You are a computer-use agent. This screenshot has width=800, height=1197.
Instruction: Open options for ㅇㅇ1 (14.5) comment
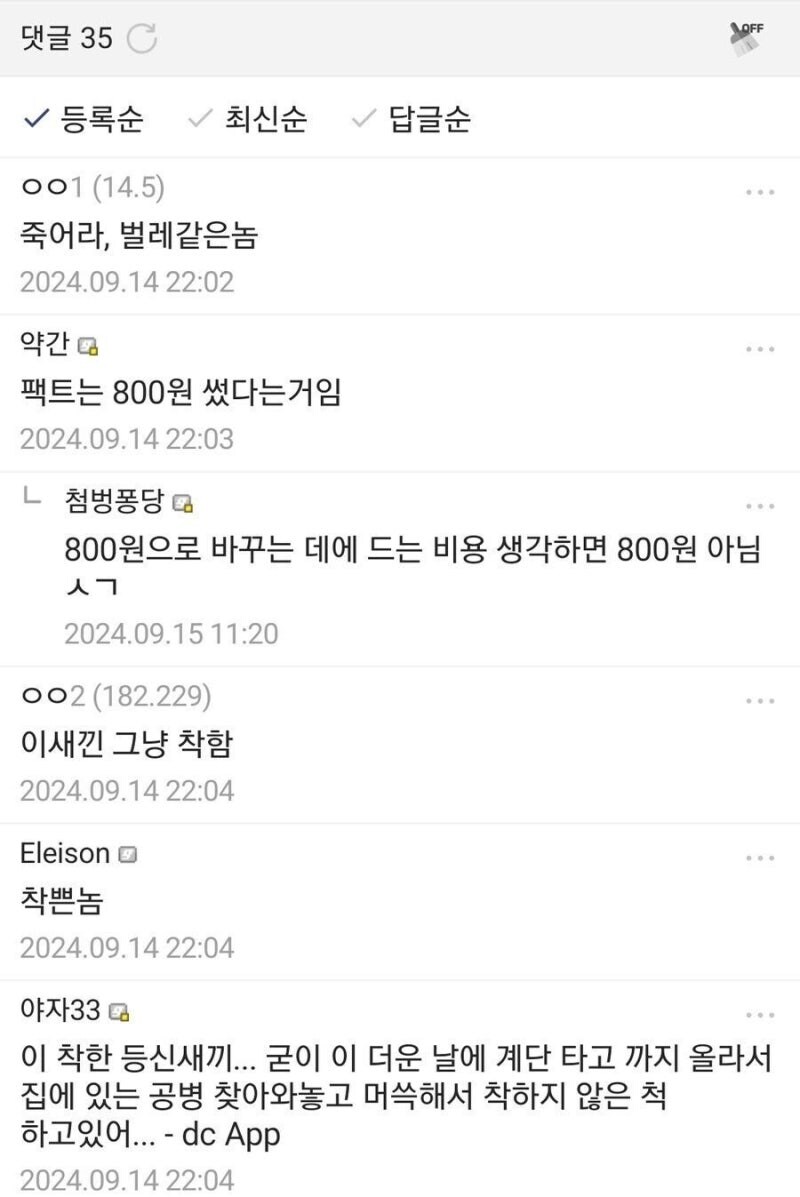click(x=760, y=192)
